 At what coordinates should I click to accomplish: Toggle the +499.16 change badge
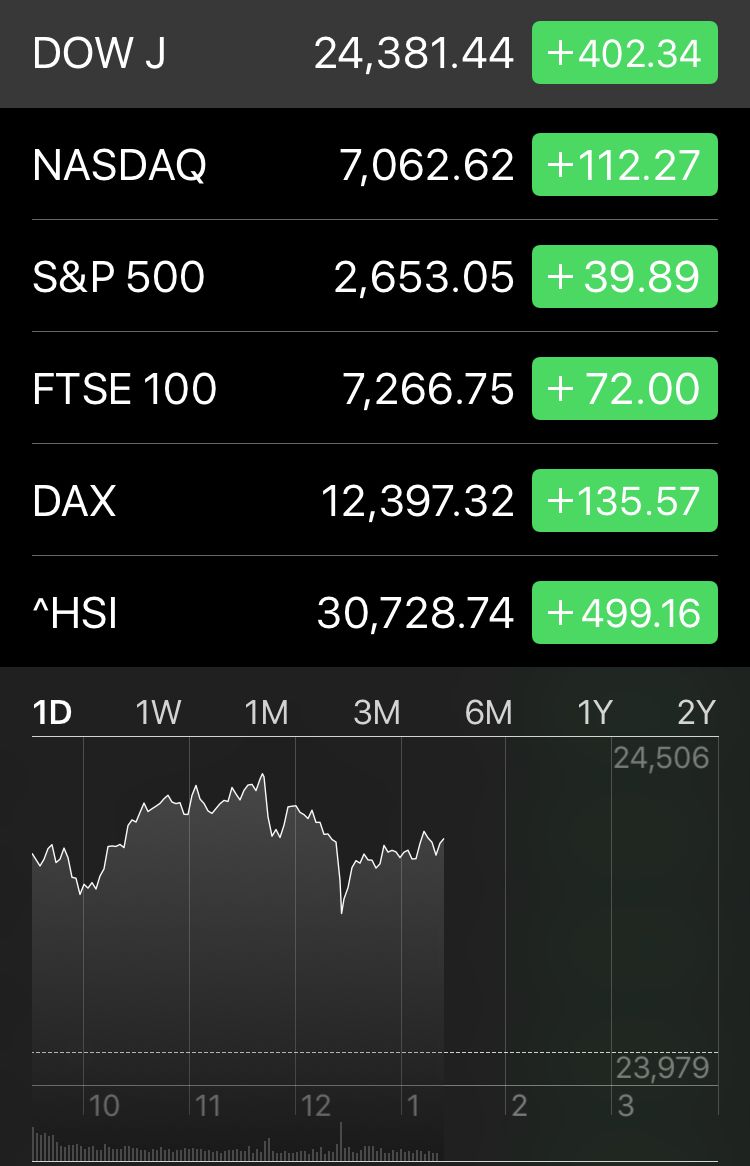click(x=625, y=613)
